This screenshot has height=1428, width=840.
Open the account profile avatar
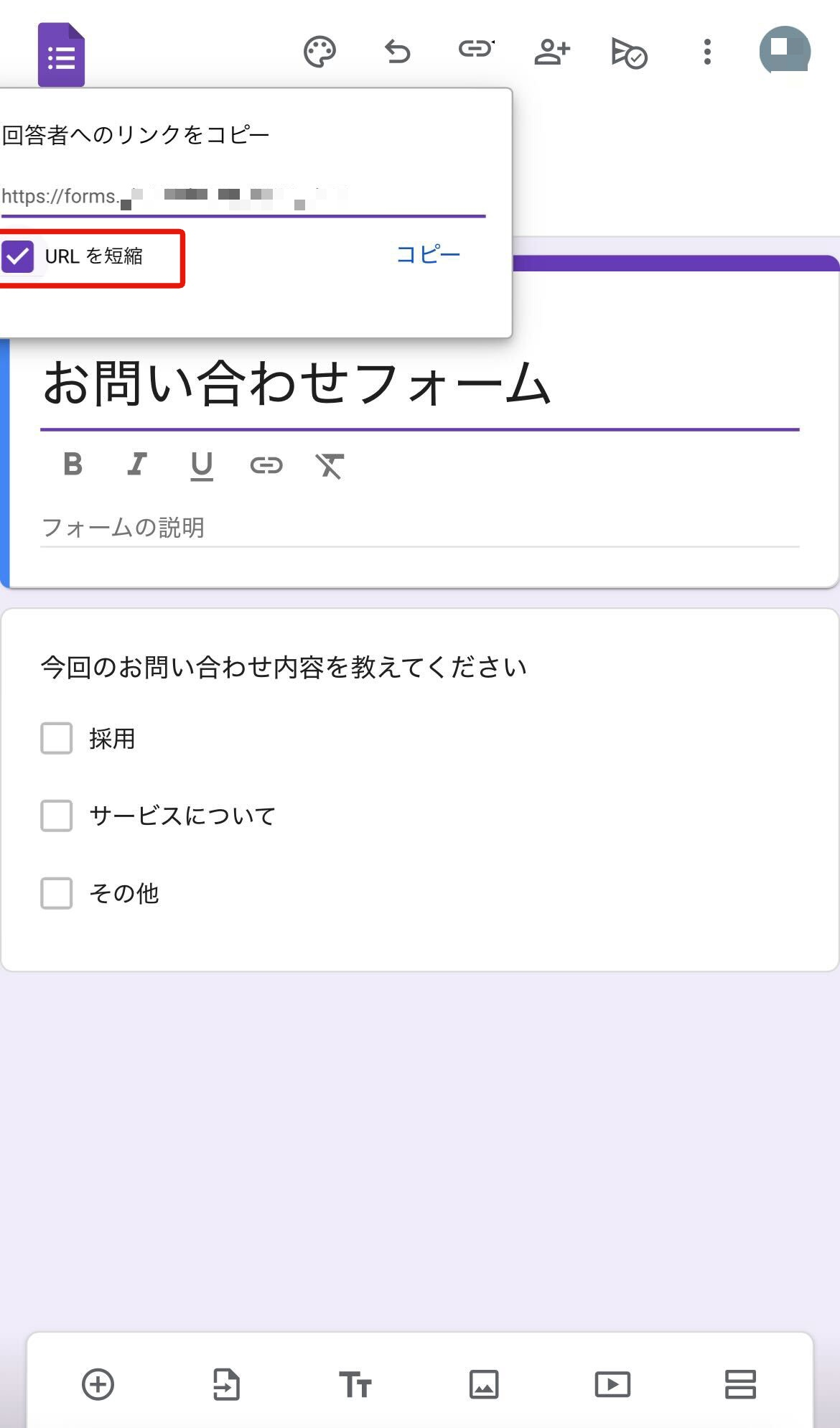click(x=785, y=51)
